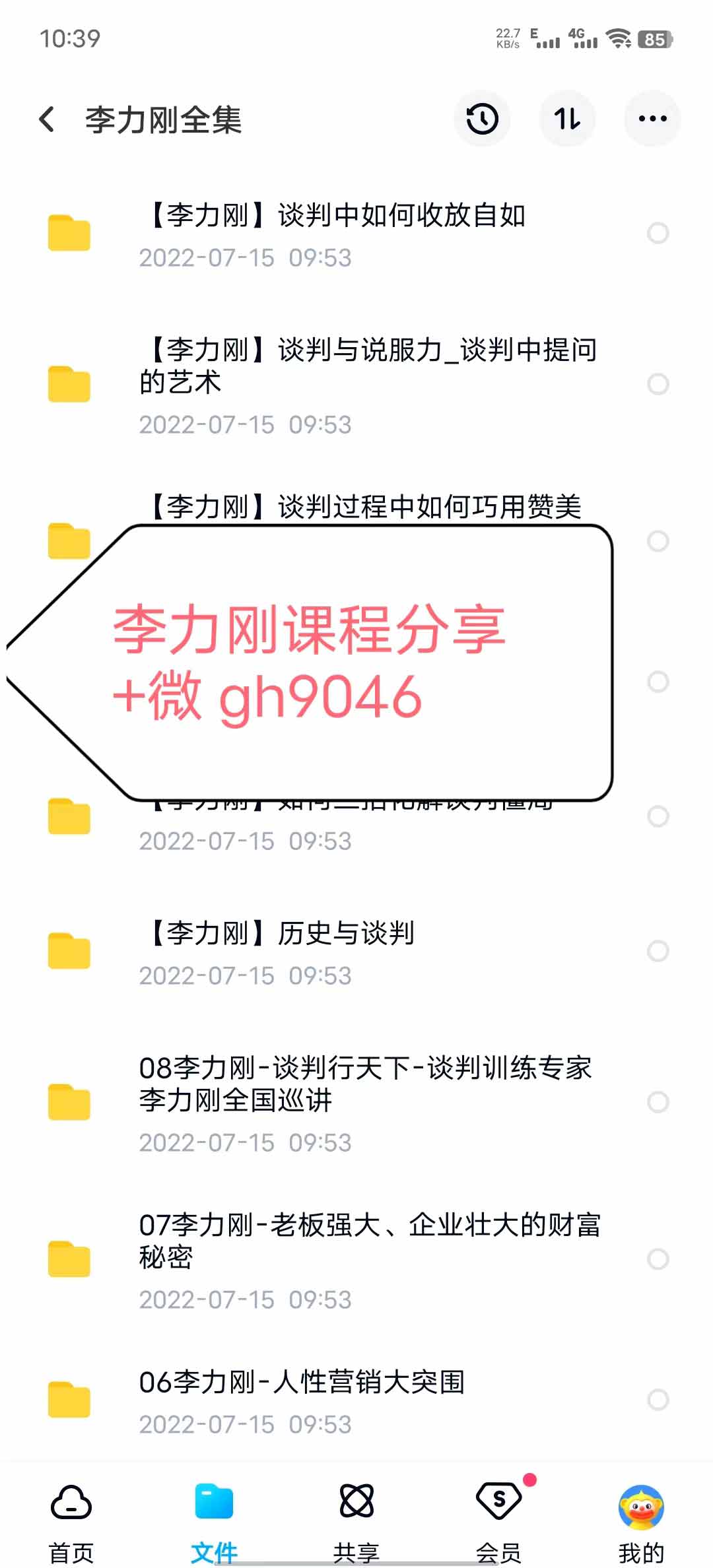Open folder 谈判中如何收放自如
Viewport: 713px width, 1568px height.
pos(337,234)
